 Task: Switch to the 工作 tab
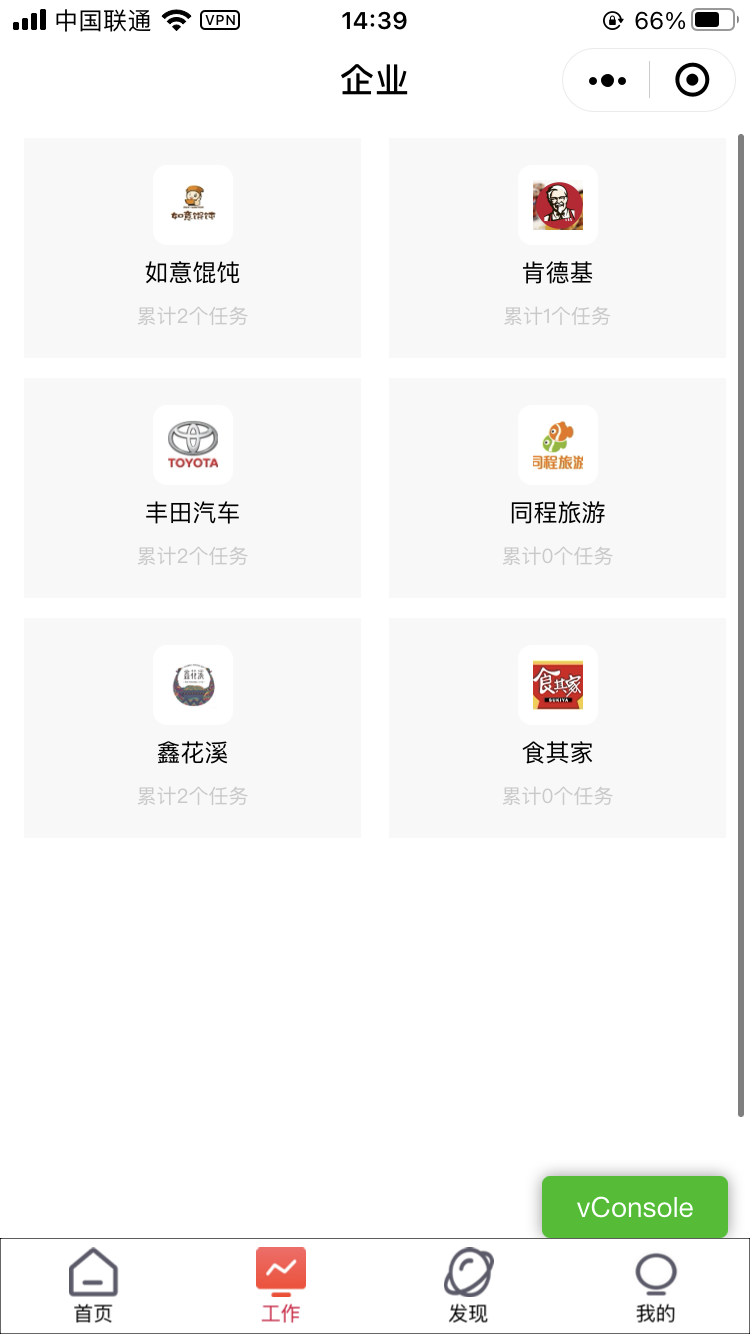click(x=281, y=1286)
